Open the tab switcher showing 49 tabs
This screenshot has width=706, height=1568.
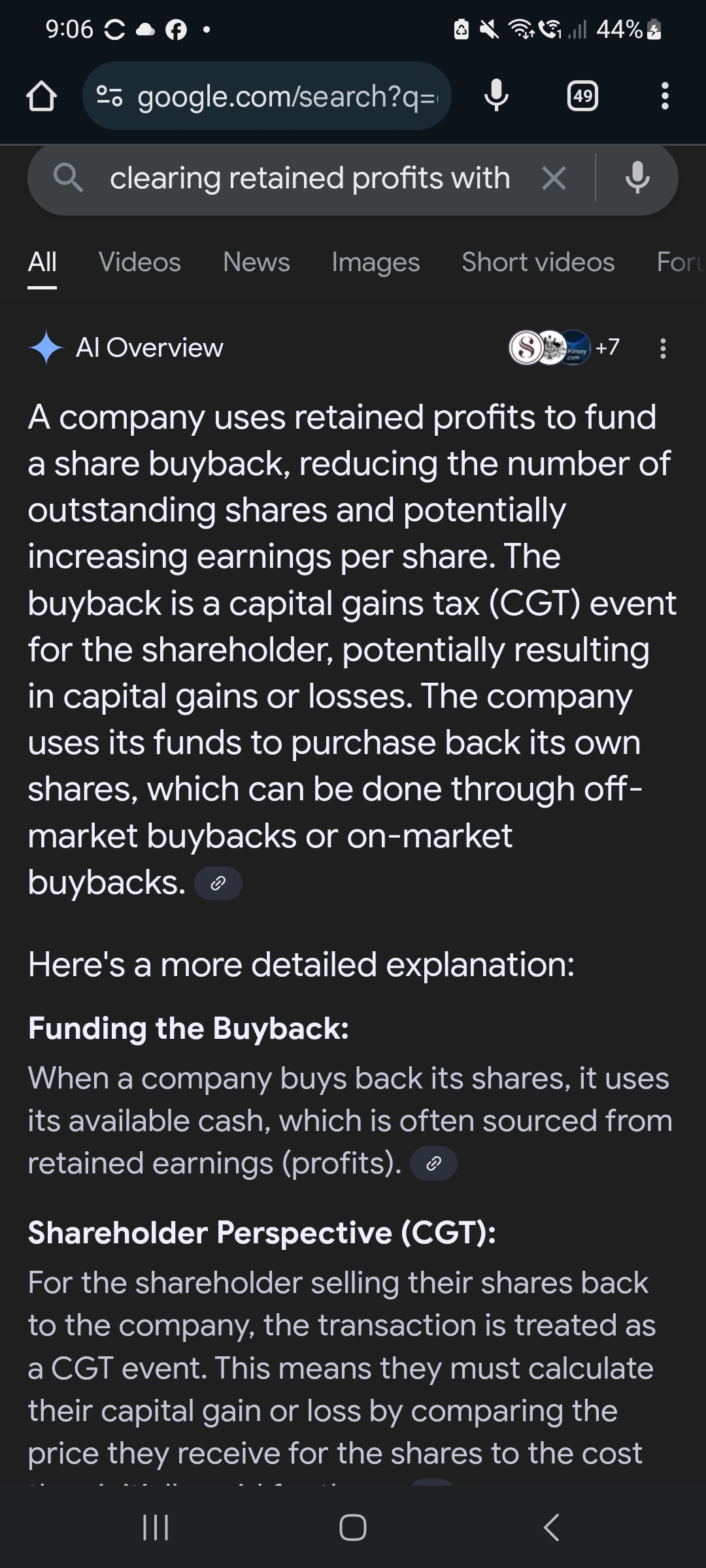click(582, 97)
